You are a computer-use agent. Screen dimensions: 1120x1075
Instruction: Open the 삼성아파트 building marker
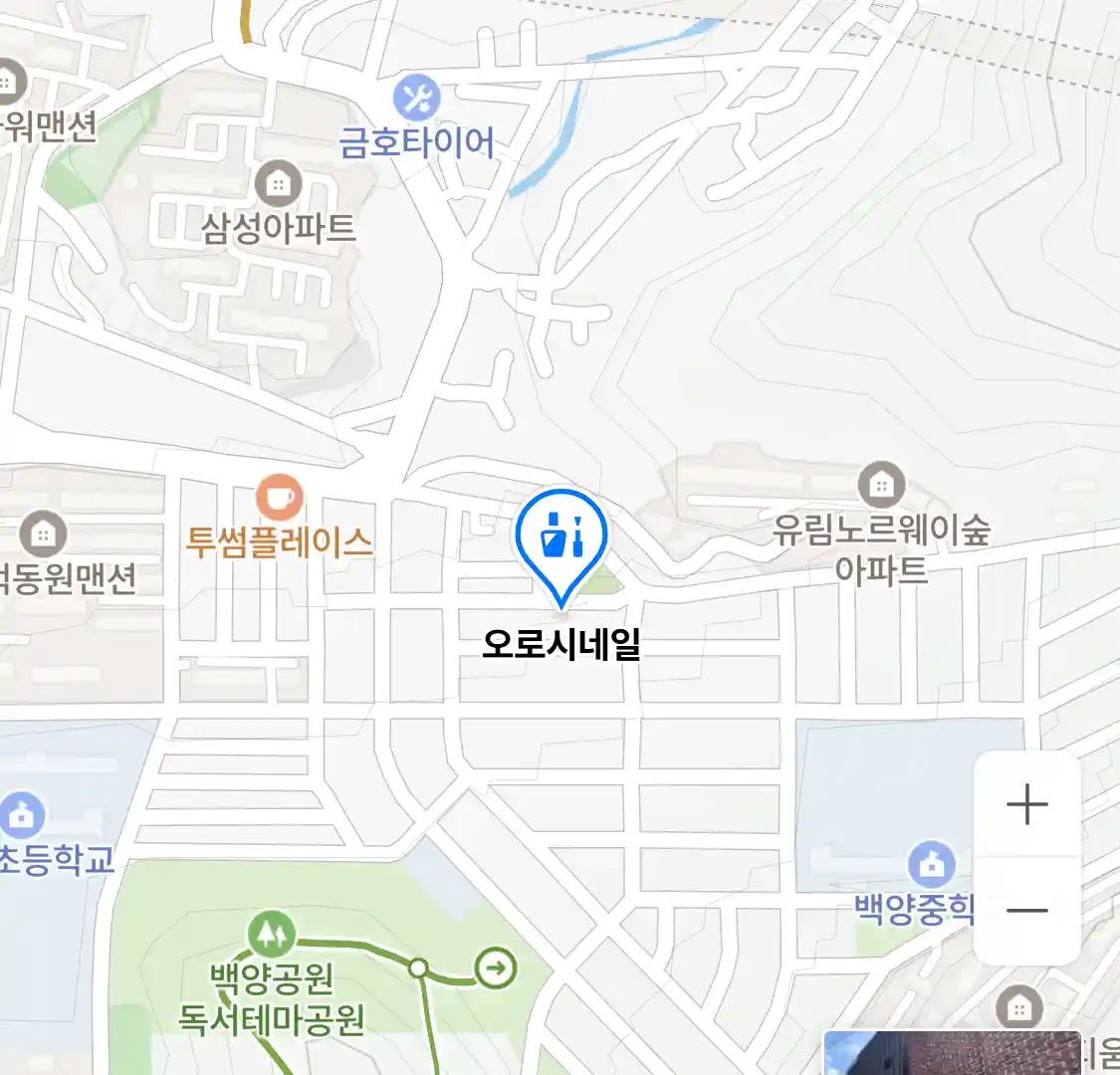[278, 184]
